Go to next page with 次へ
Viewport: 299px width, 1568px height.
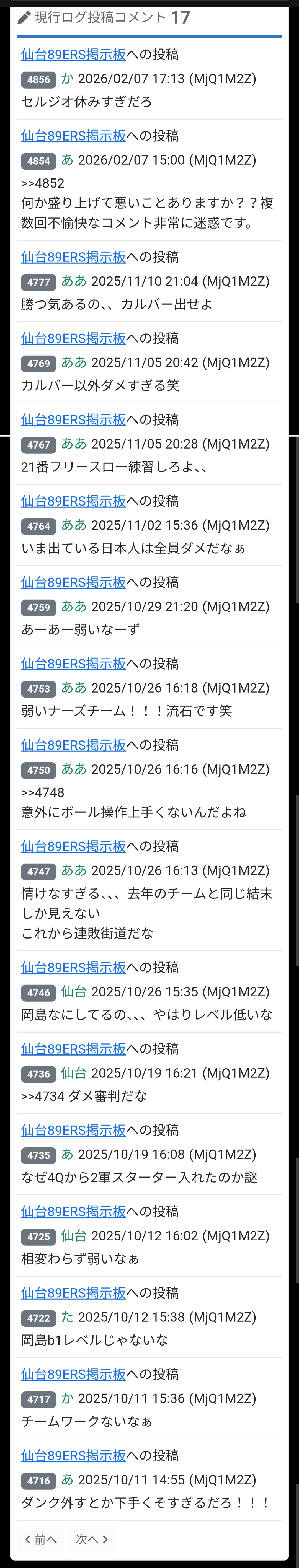[92, 1540]
